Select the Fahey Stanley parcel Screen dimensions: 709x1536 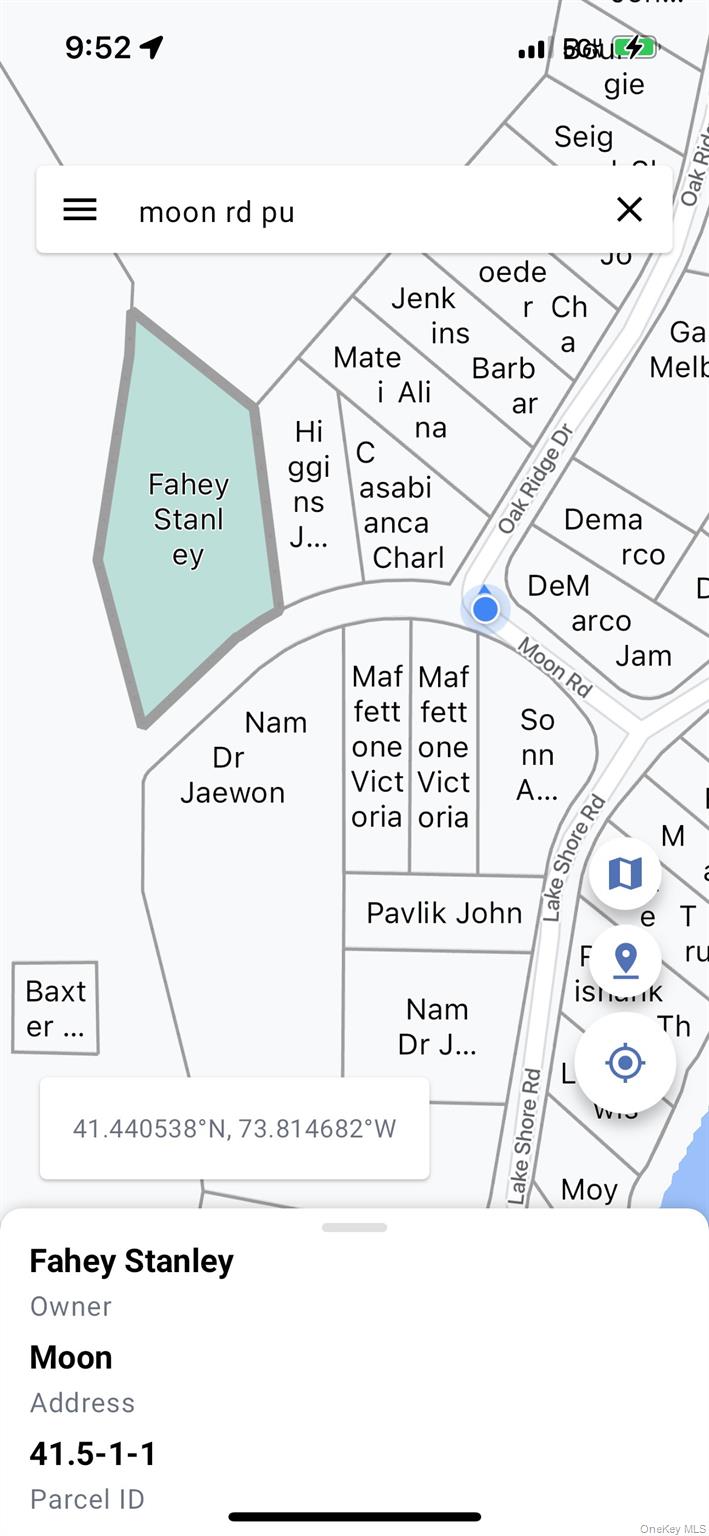point(188,520)
